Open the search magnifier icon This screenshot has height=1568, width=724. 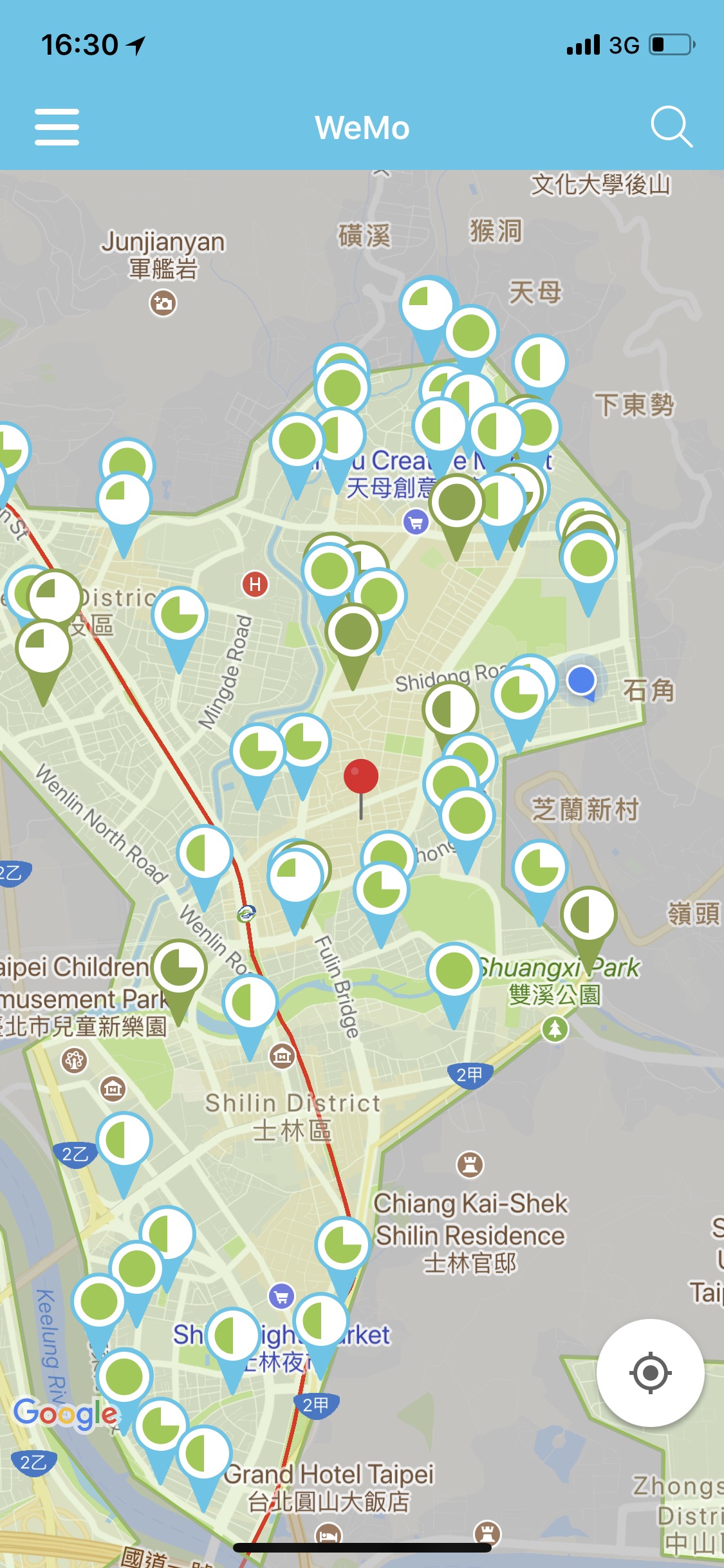671,126
